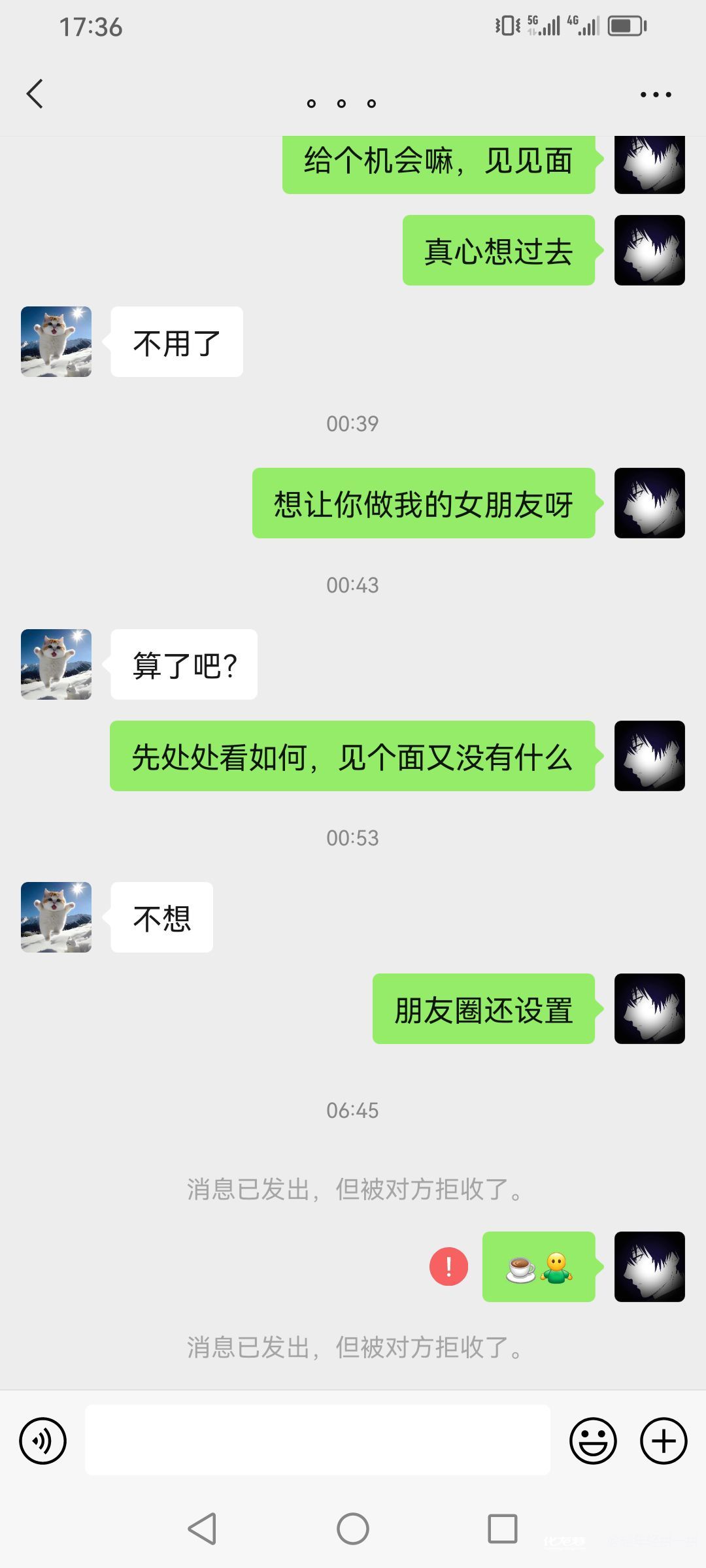The height and width of the screenshot is (1568, 706).
Task: Tap the system home button
Action: pyautogui.click(x=353, y=1529)
